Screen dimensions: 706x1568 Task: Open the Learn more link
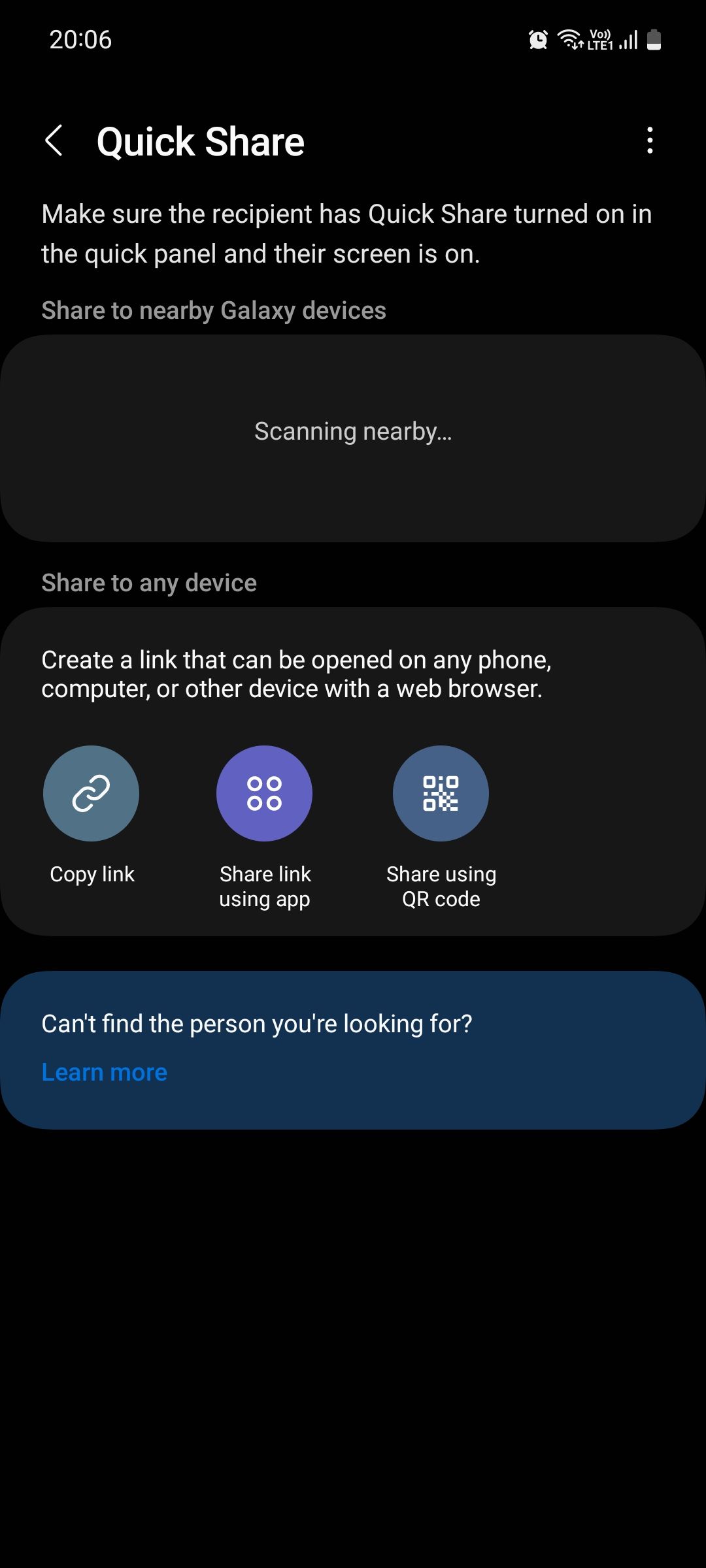(x=104, y=1071)
